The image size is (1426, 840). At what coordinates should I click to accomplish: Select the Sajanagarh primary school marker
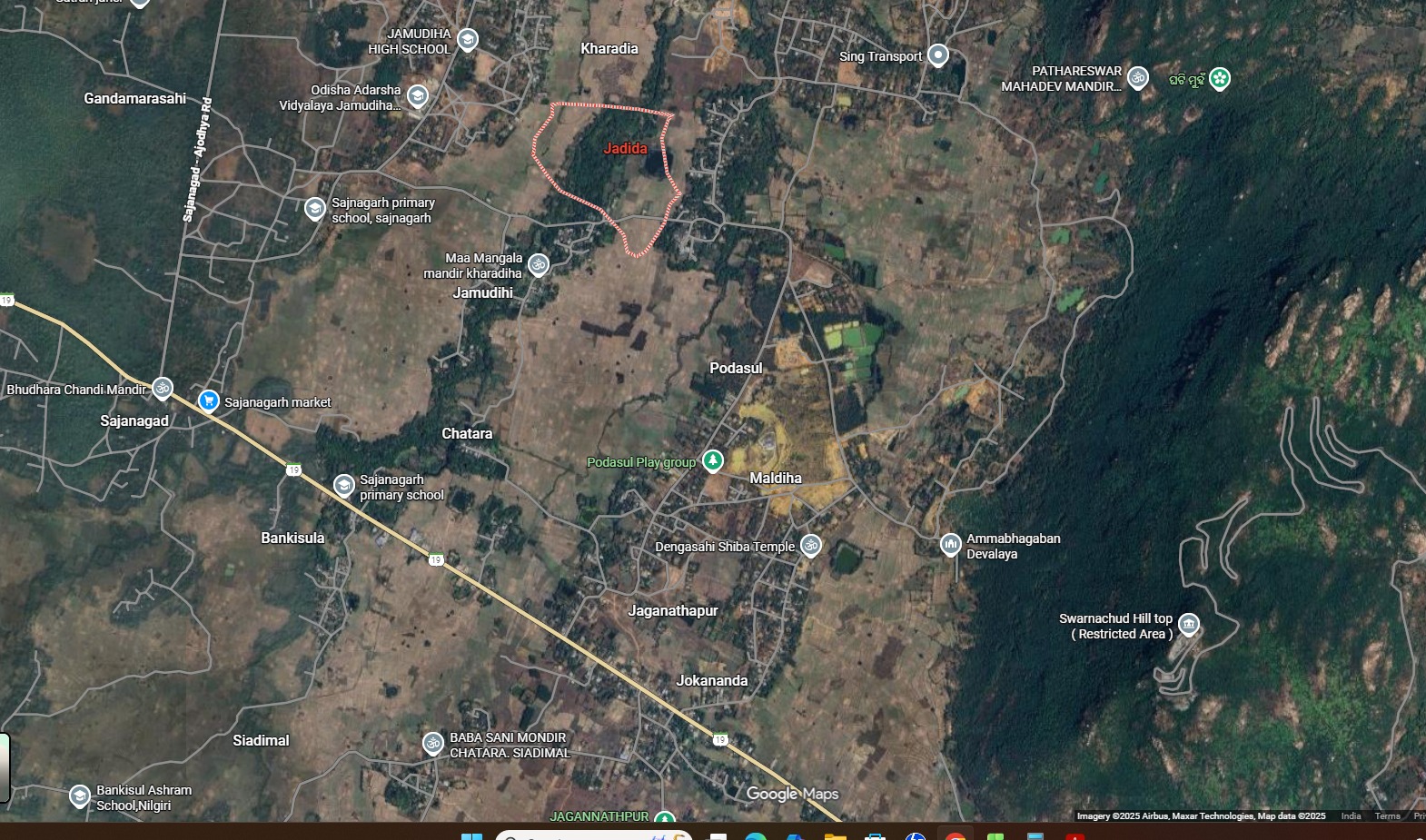pyautogui.click(x=343, y=485)
